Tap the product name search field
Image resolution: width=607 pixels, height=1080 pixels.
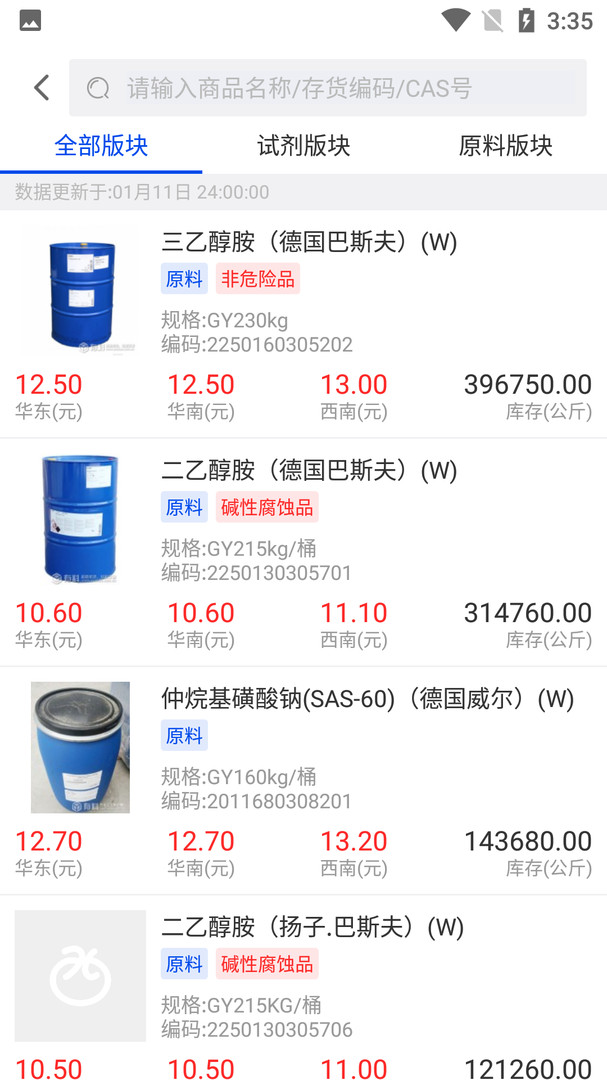[x=327, y=88]
